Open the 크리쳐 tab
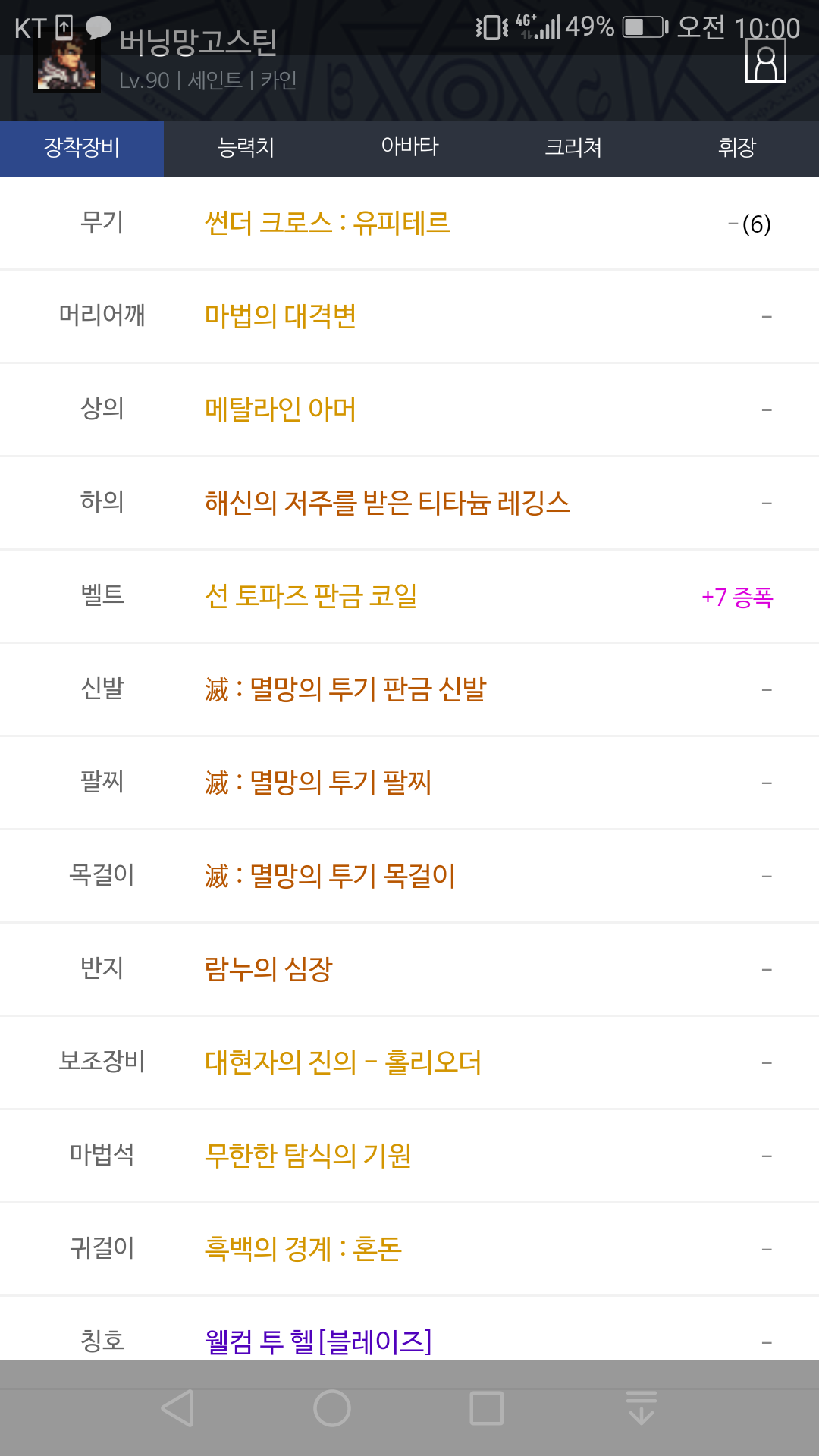819x1456 pixels. (573, 147)
